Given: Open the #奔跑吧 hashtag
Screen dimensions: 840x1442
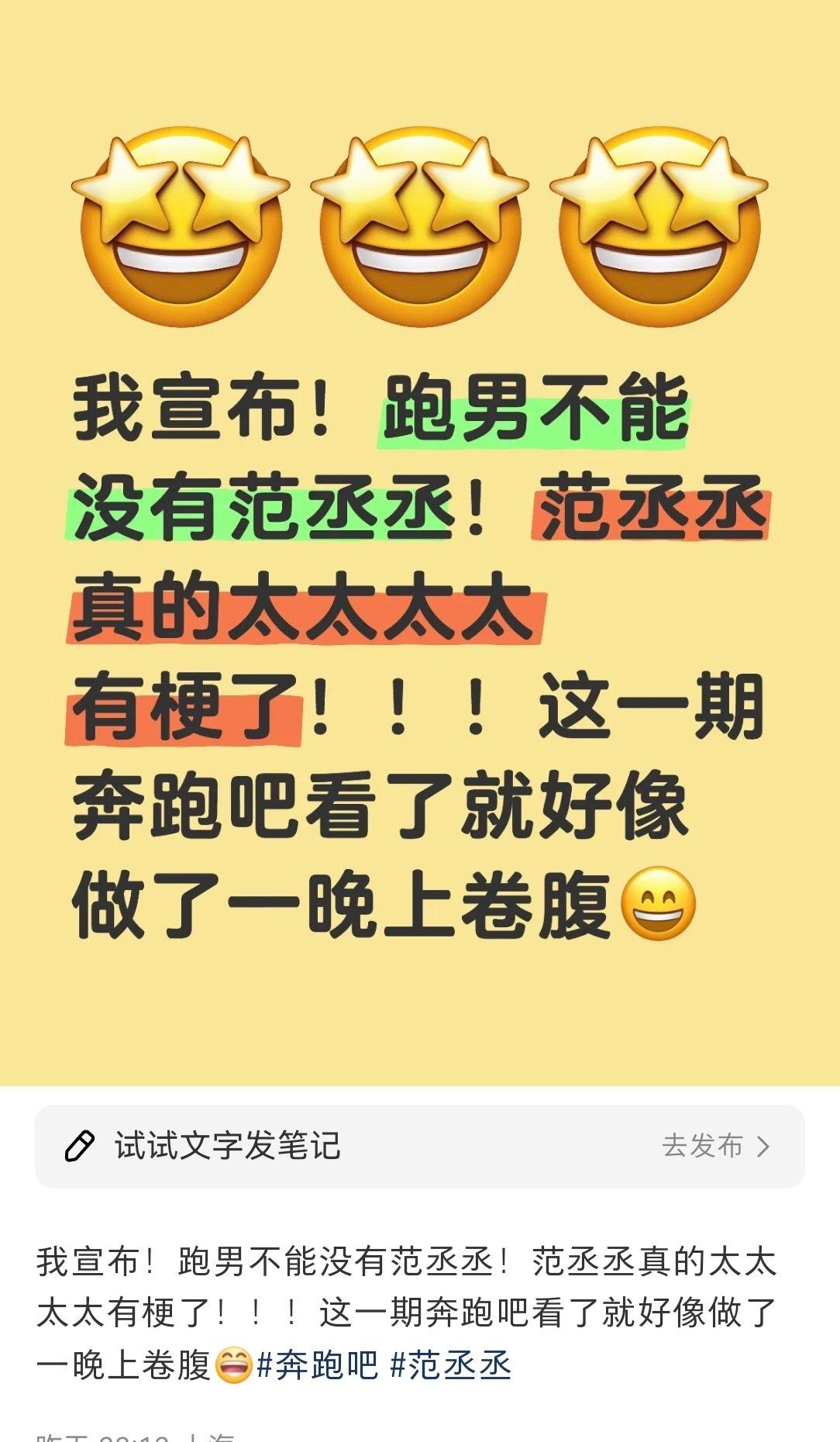Looking at the screenshot, I should pos(317,1364).
